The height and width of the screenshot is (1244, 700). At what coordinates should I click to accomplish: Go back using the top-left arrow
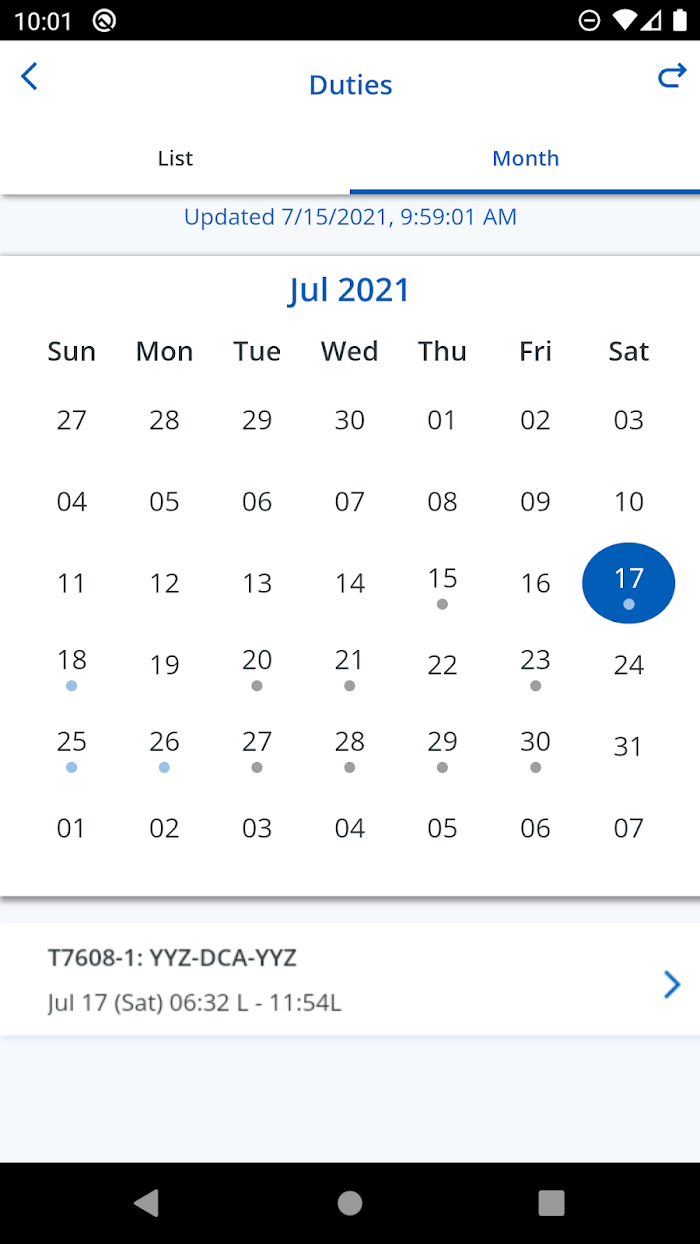tap(29, 76)
